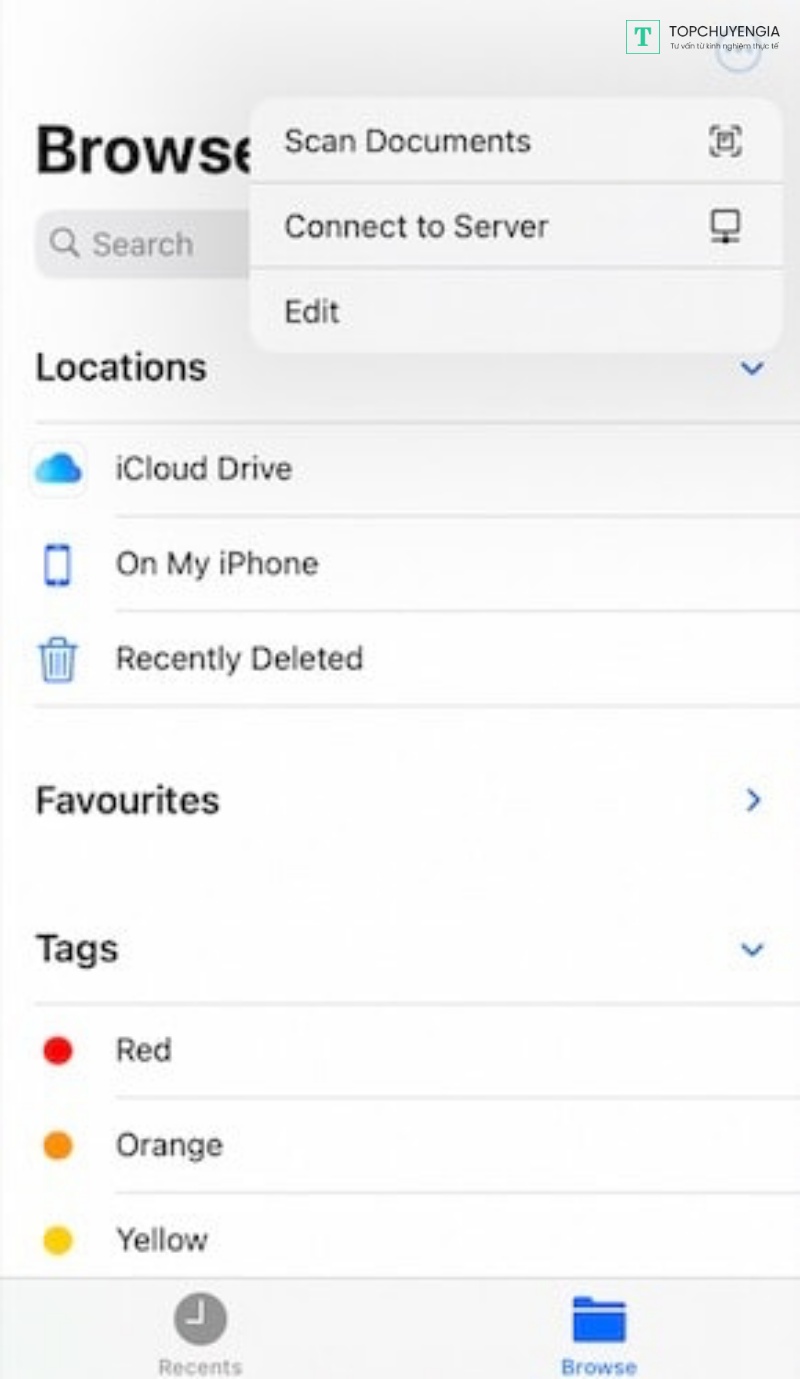The width and height of the screenshot is (800, 1379).
Task: Open the Search field
Action: 140,244
